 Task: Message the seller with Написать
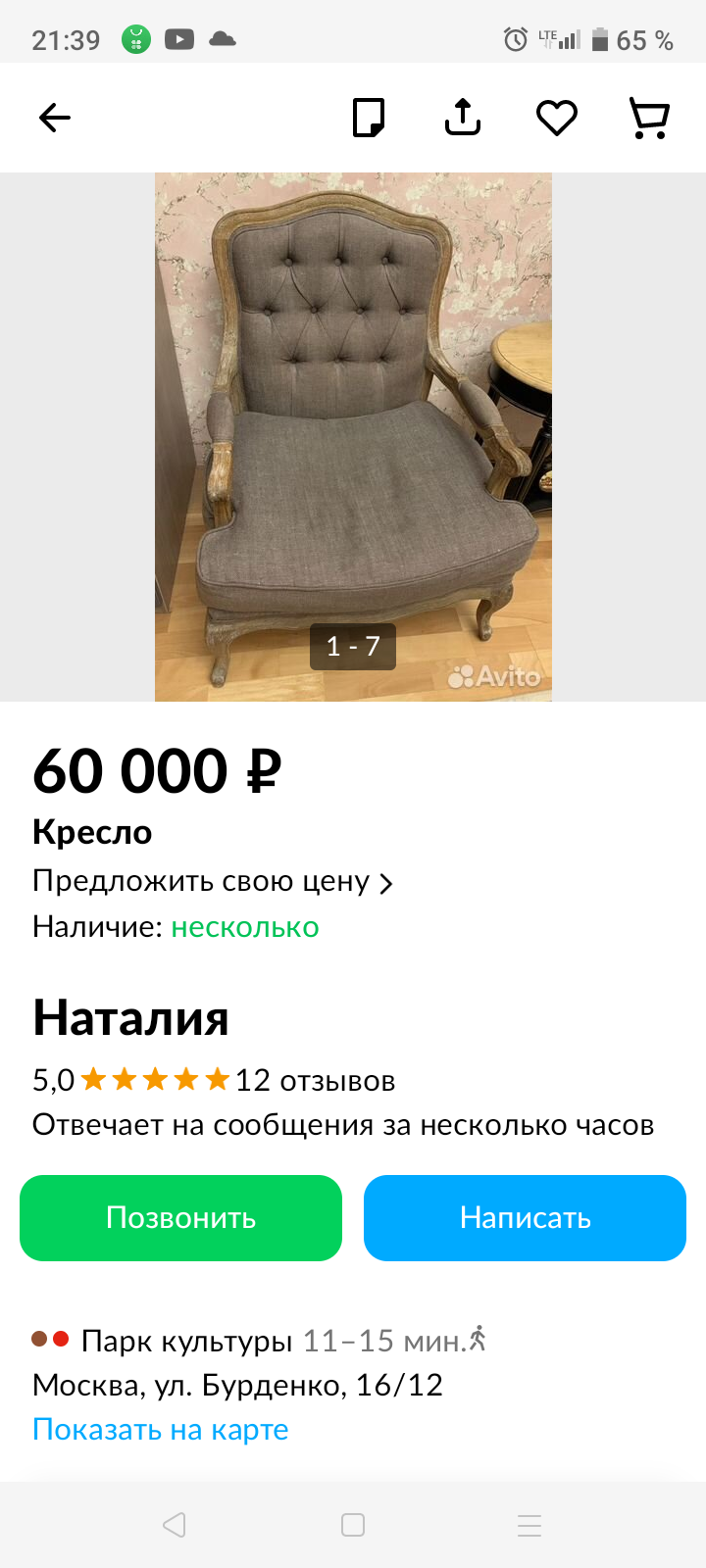525,1218
